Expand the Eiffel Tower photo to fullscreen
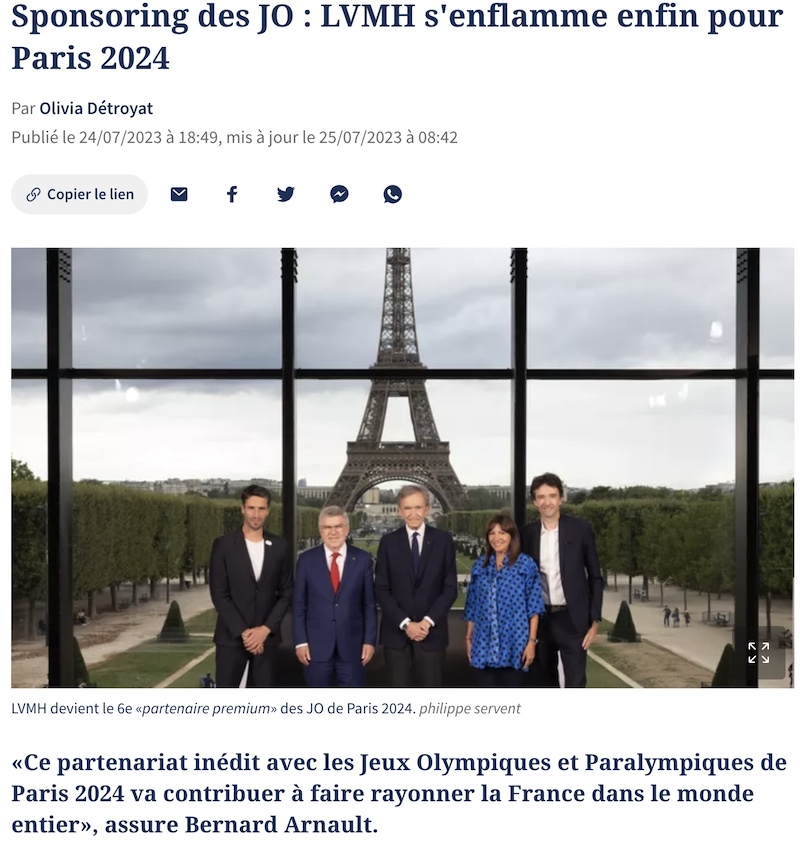The width and height of the screenshot is (800, 847). pyautogui.click(x=758, y=653)
